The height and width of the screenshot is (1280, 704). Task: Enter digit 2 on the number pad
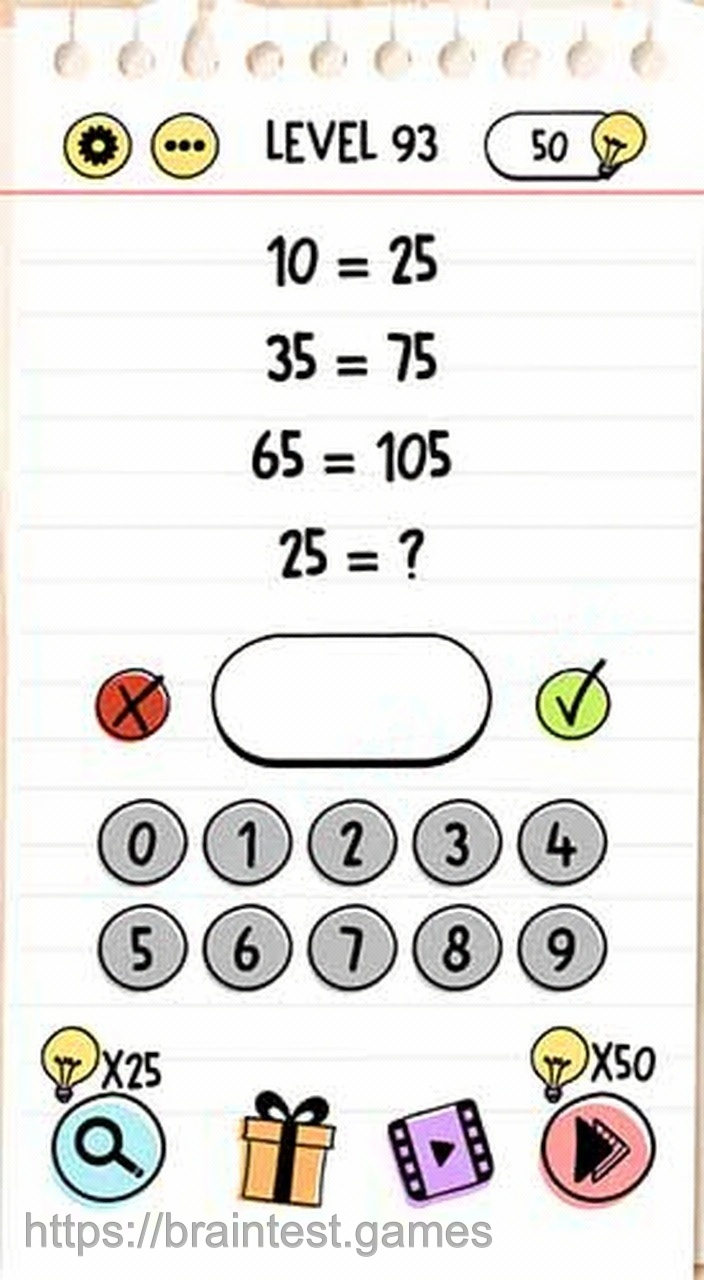click(352, 842)
